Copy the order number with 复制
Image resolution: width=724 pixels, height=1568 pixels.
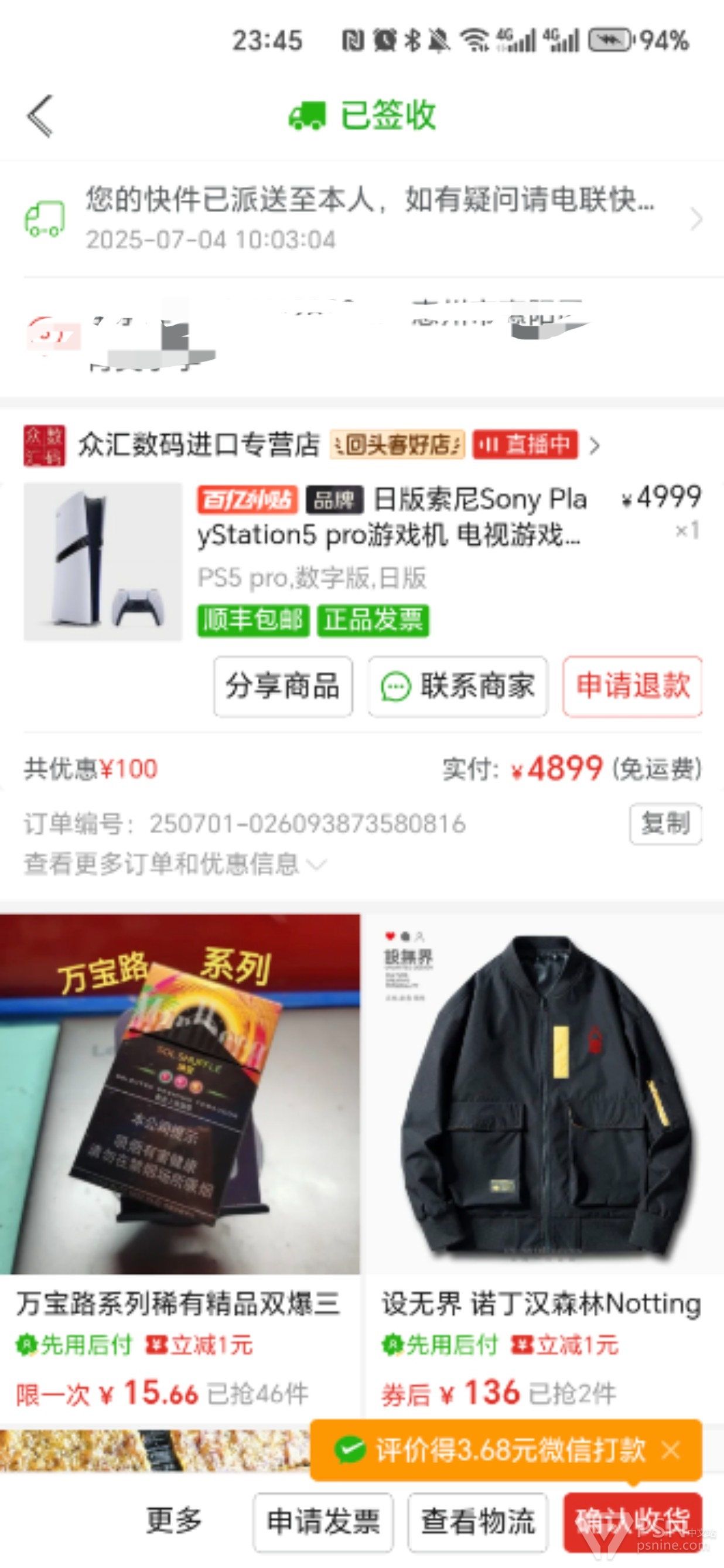pyautogui.click(x=665, y=824)
